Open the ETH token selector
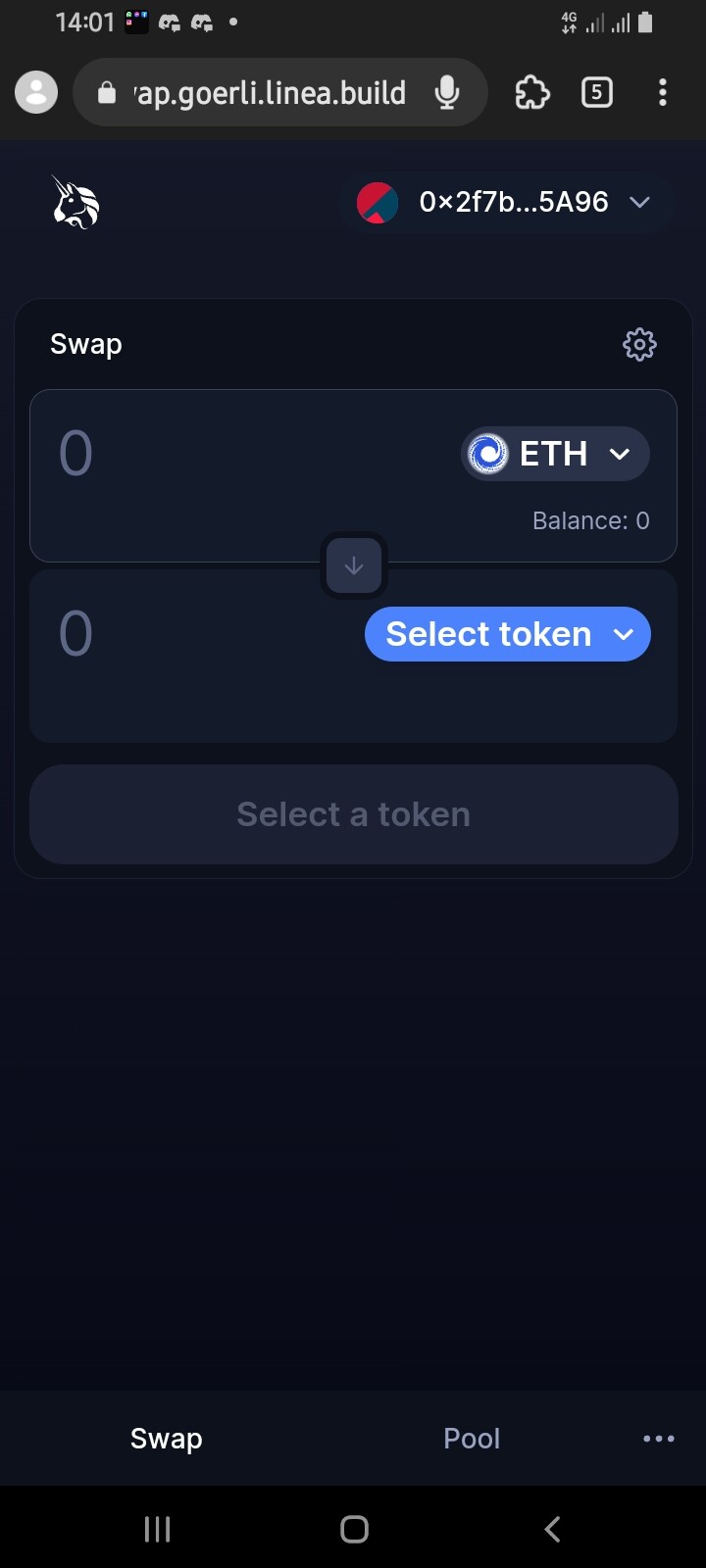This screenshot has height=1568, width=706. 555,454
